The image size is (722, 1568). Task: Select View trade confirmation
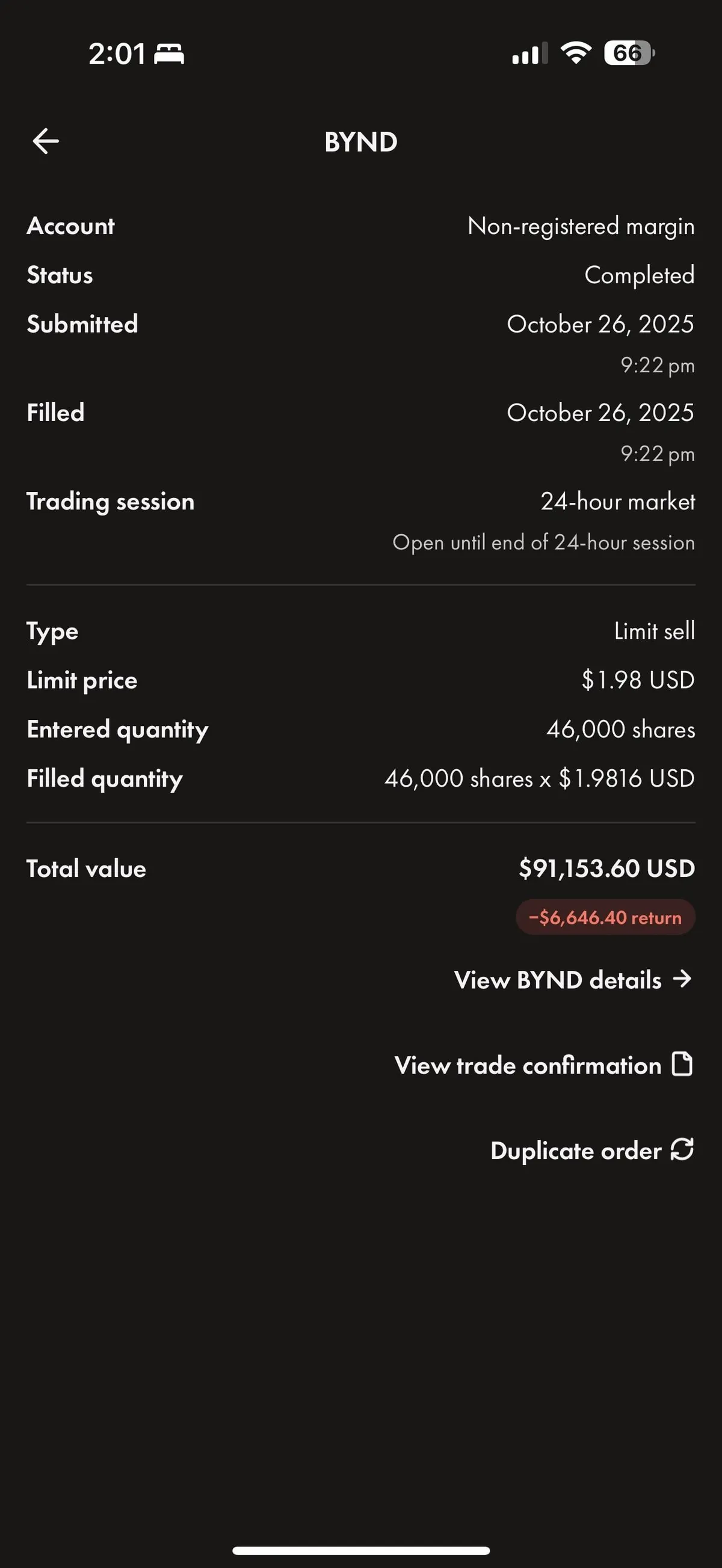[526, 1065]
